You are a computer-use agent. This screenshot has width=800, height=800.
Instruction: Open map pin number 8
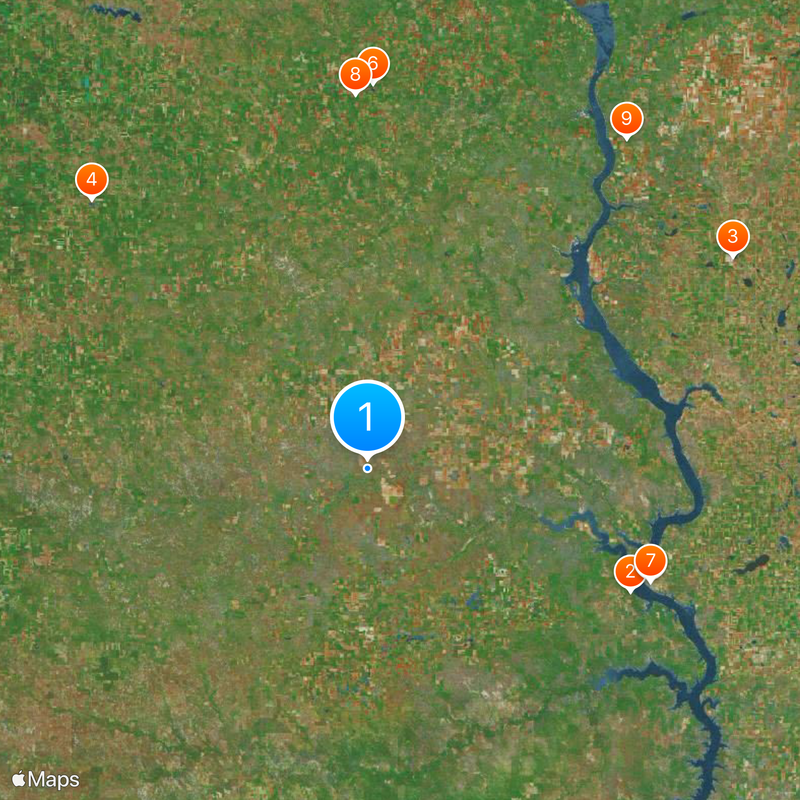[x=353, y=75]
